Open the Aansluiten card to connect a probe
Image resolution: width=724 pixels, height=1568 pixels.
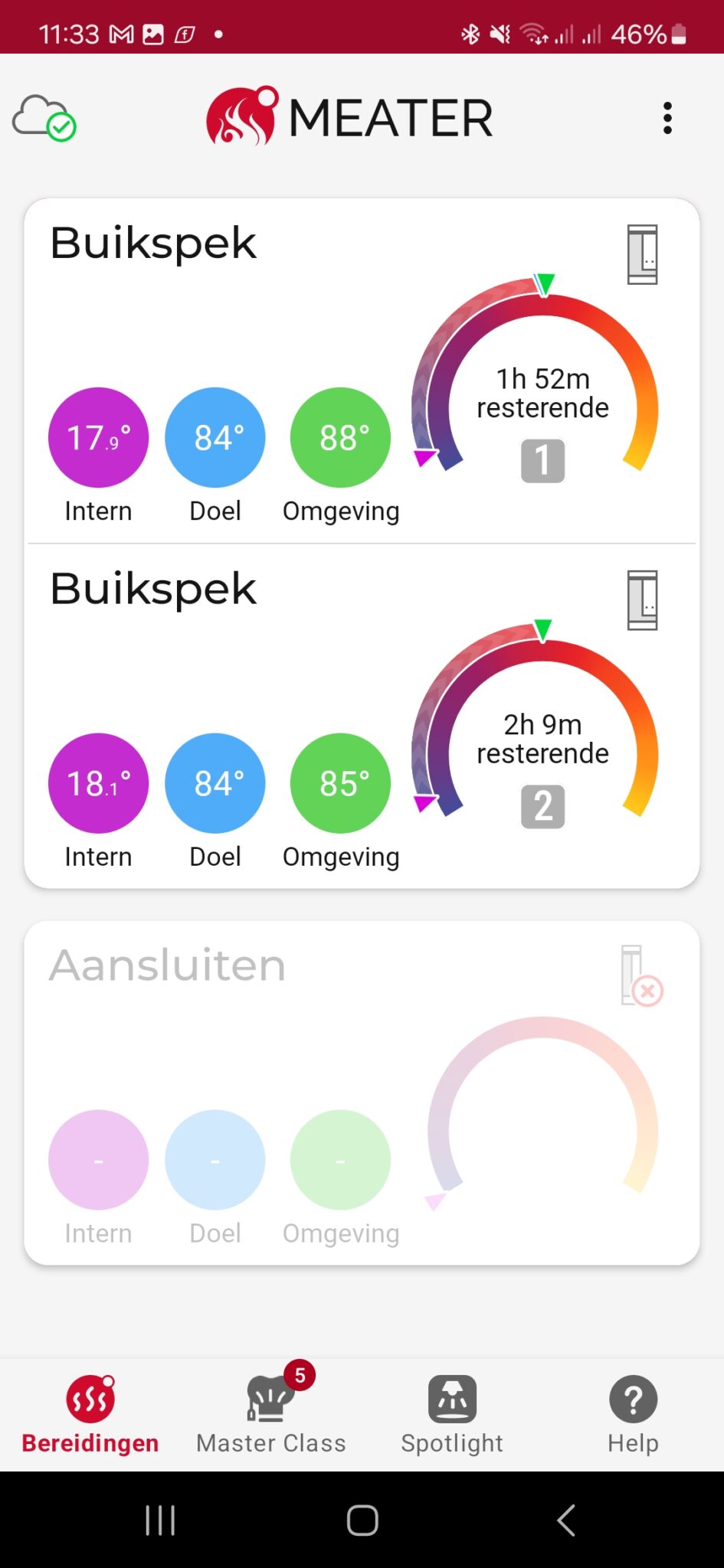click(362, 1093)
